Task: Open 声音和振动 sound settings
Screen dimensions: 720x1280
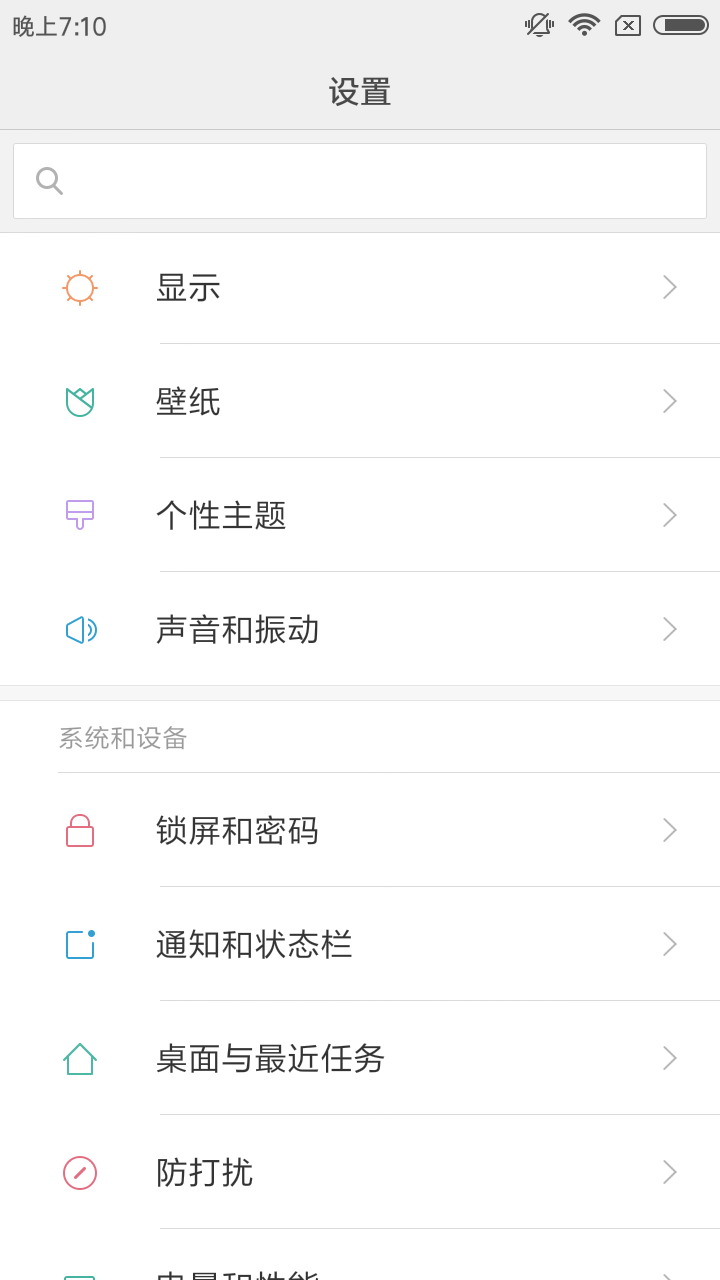Action: click(360, 630)
